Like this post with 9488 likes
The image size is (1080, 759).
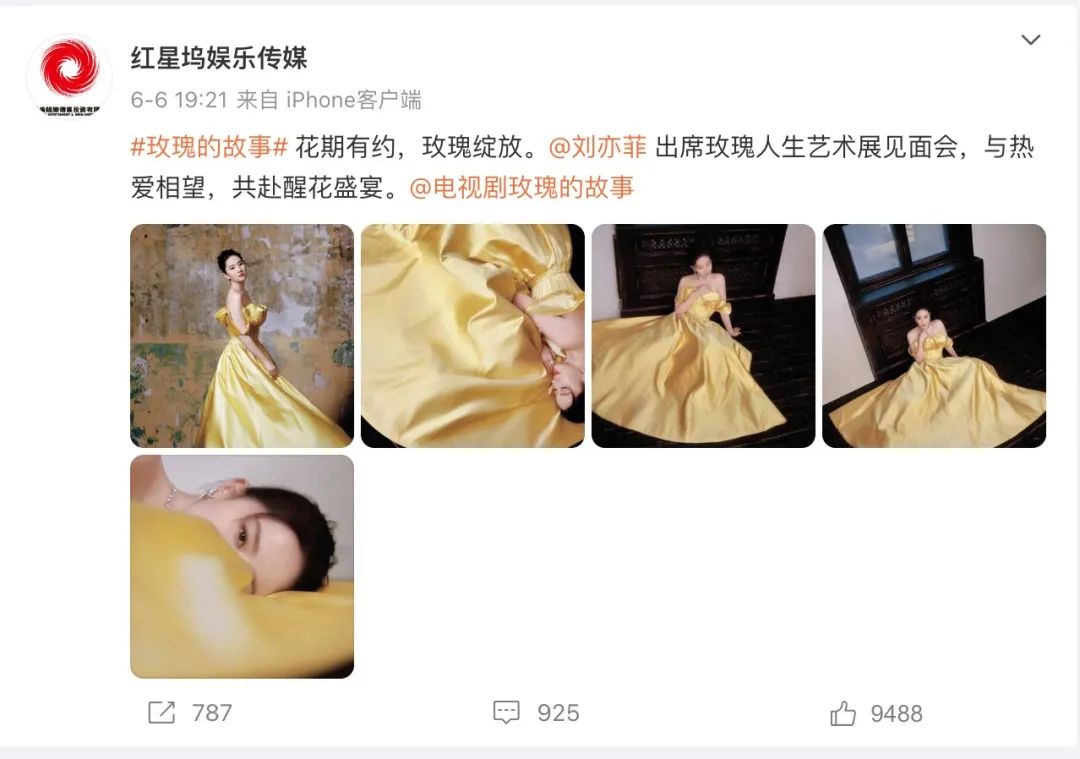pyautogui.click(x=876, y=713)
